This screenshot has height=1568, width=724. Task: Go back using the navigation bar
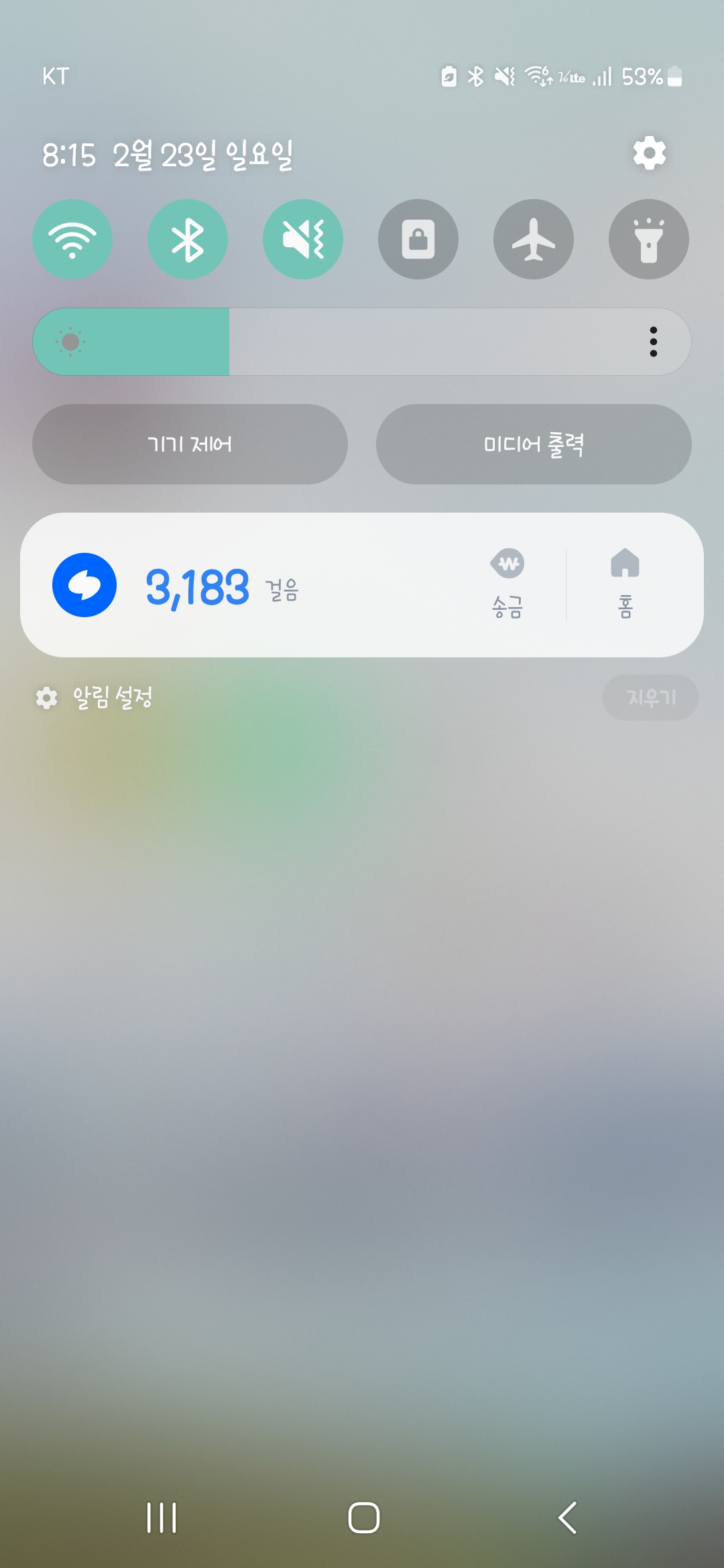[567, 1518]
